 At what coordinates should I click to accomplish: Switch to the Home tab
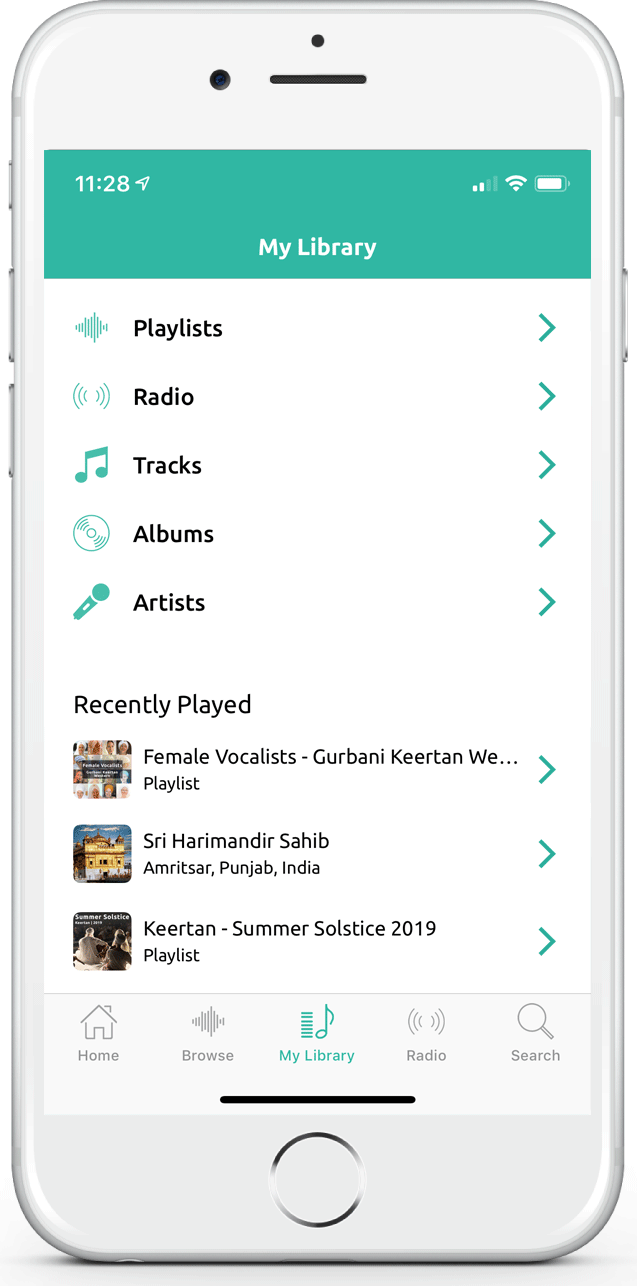(x=98, y=1034)
